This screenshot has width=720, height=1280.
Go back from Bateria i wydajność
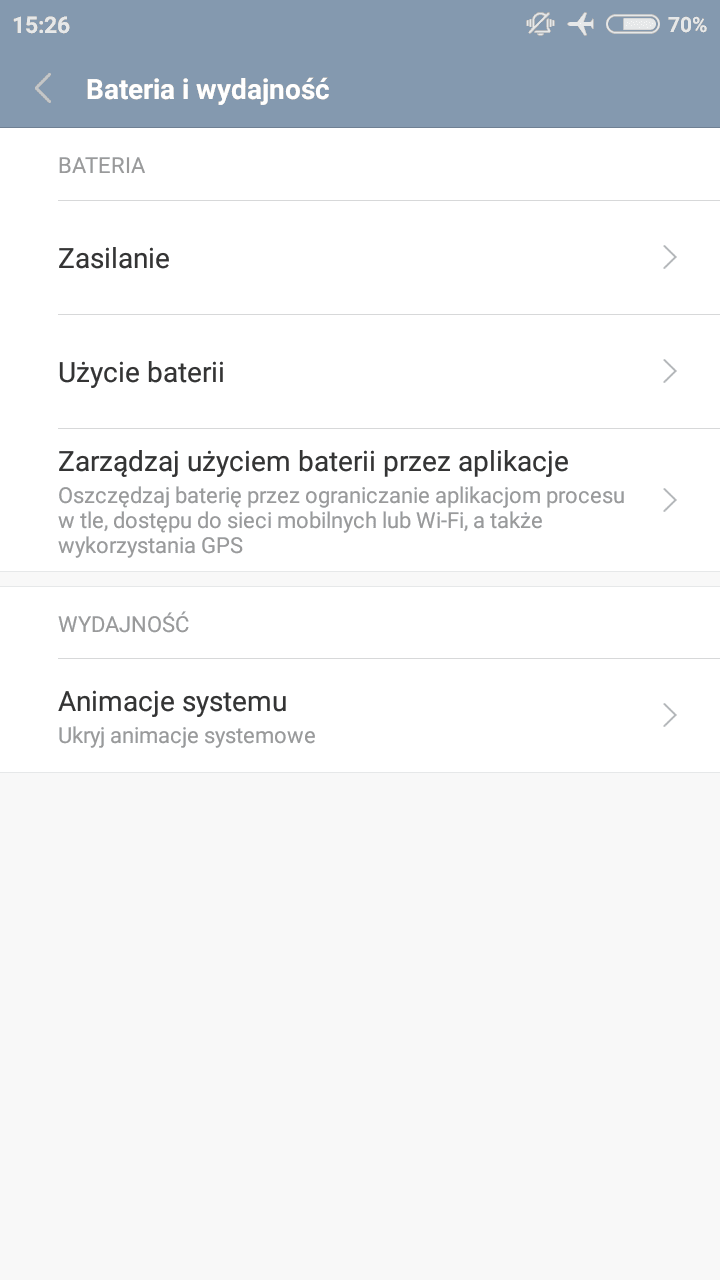click(x=43, y=89)
